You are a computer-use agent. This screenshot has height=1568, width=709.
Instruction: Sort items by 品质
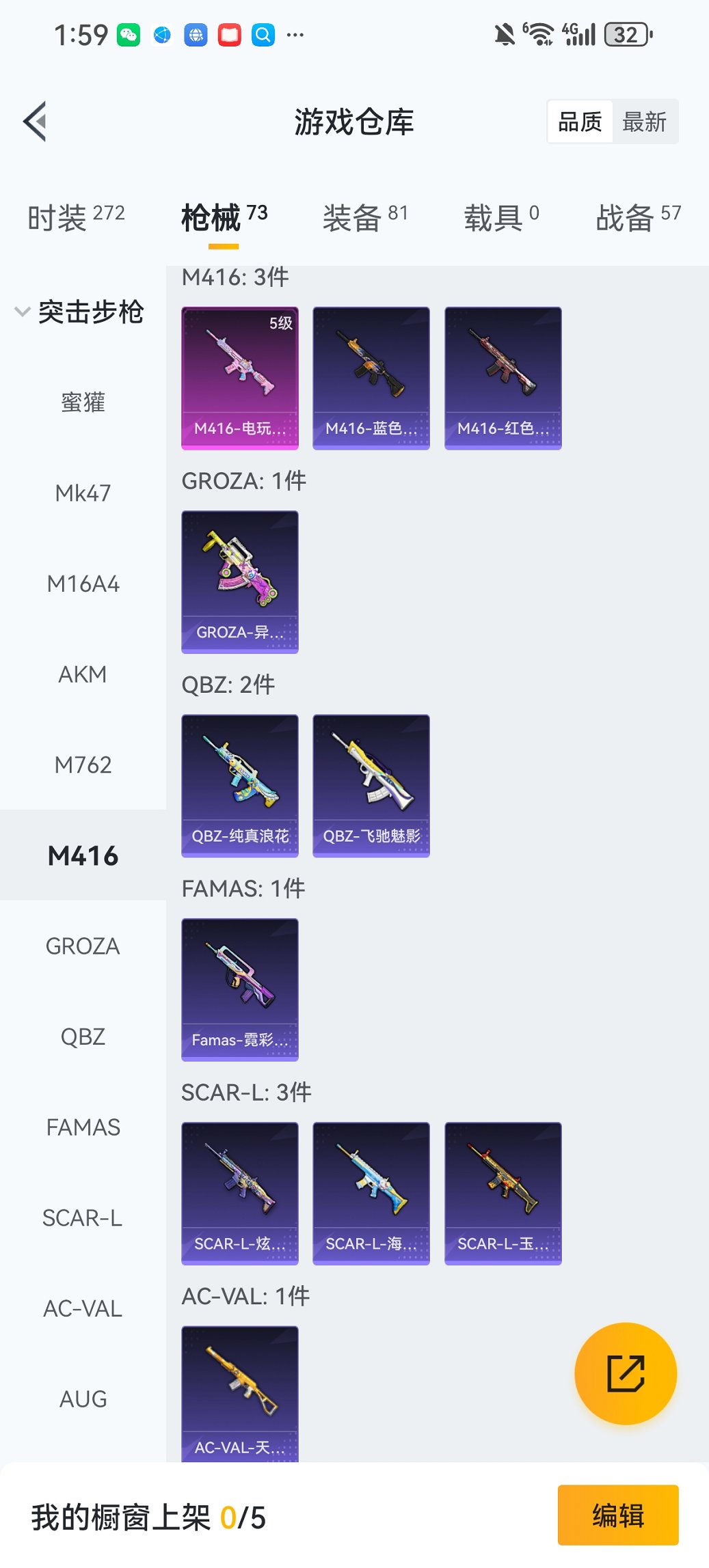click(x=580, y=122)
